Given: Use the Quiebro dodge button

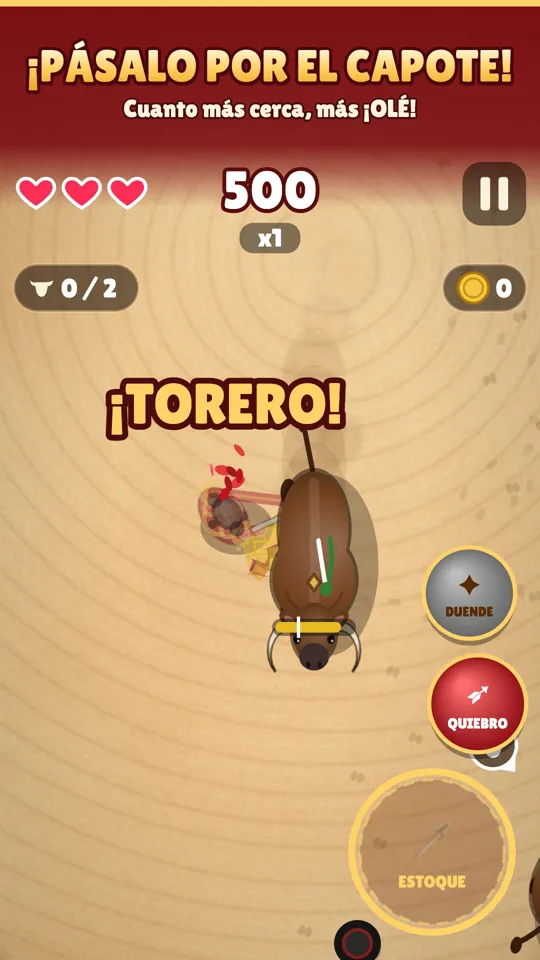Looking at the screenshot, I should pyautogui.click(x=478, y=704).
